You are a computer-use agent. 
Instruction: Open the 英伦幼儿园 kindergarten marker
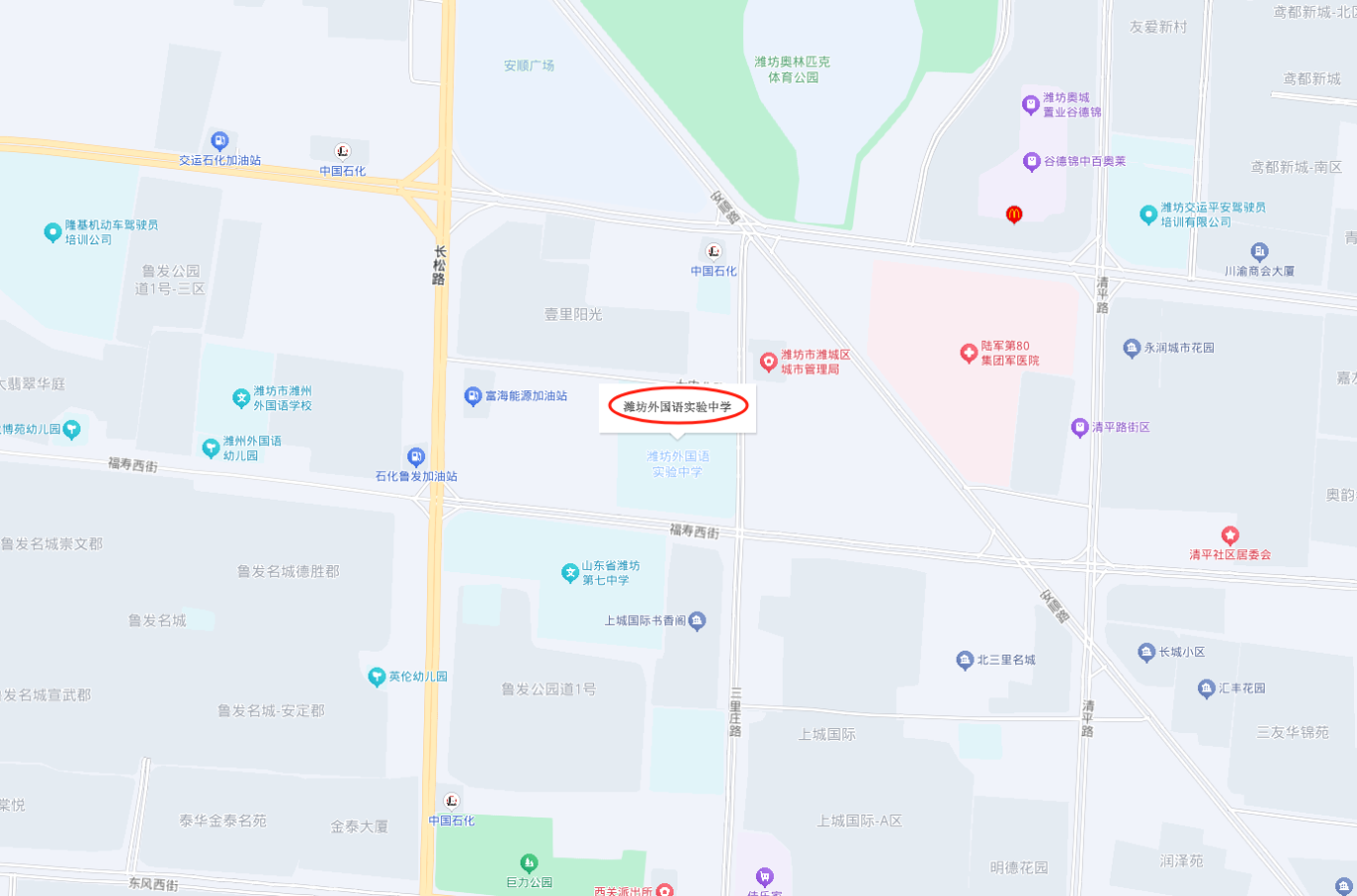click(x=377, y=676)
